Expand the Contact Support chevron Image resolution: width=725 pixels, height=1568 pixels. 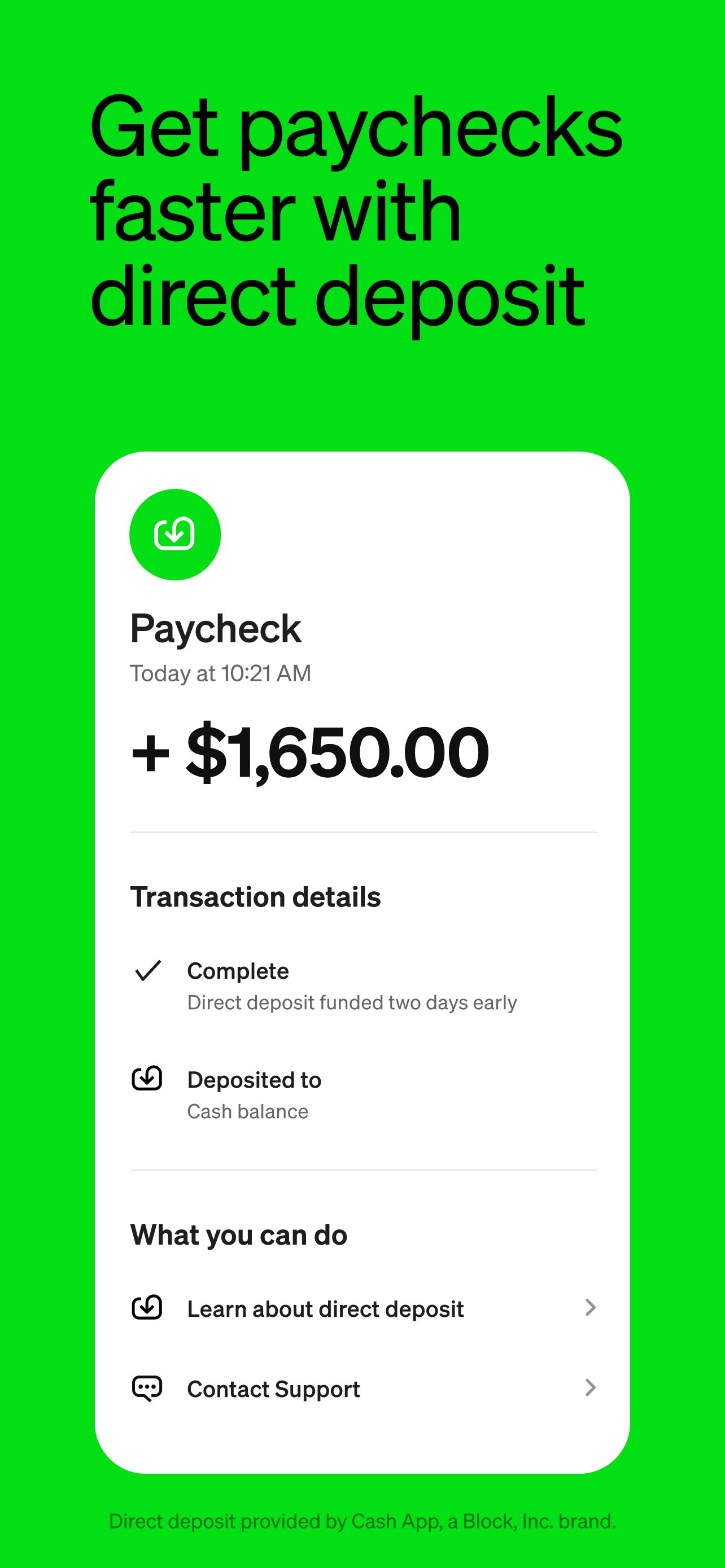coord(591,1389)
